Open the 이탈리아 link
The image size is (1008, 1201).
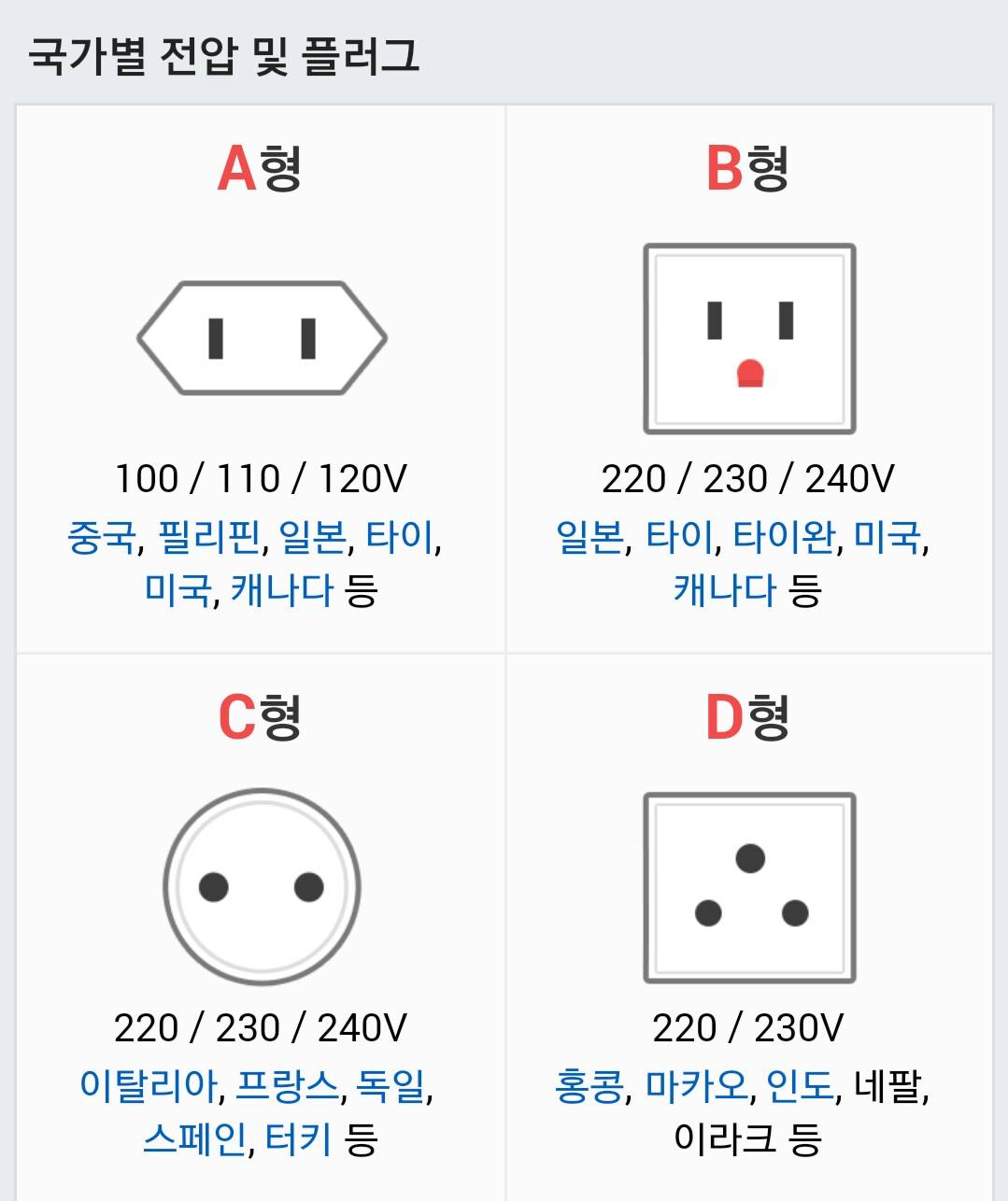tap(149, 1085)
